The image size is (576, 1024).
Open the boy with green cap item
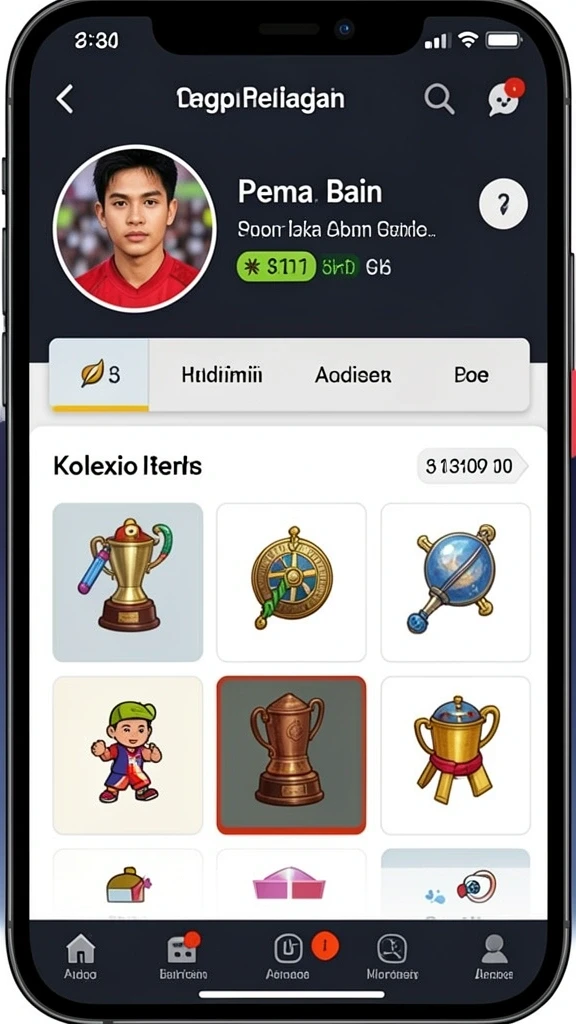coord(128,756)
